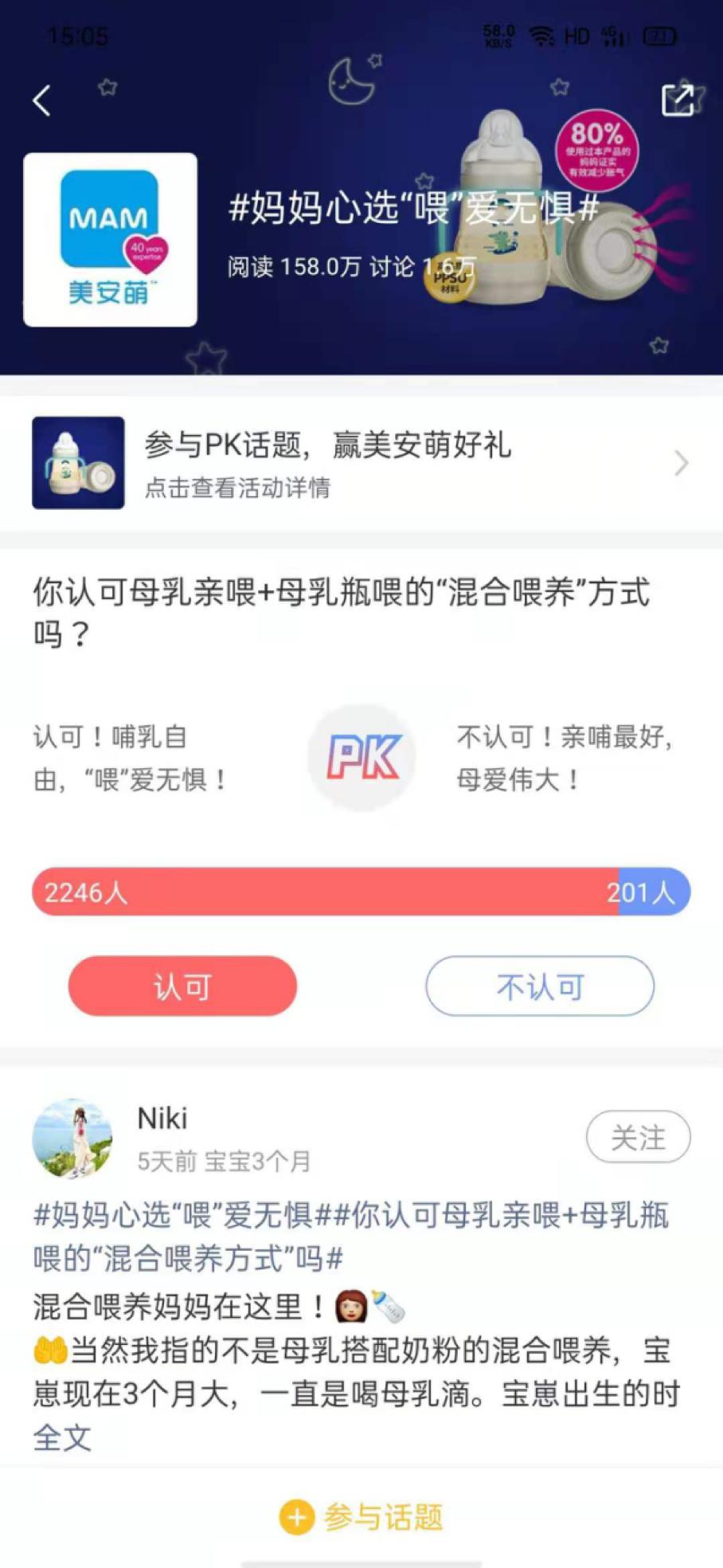Open Niki's profile avatar

pyautogui.click(x=73, y=1138)
